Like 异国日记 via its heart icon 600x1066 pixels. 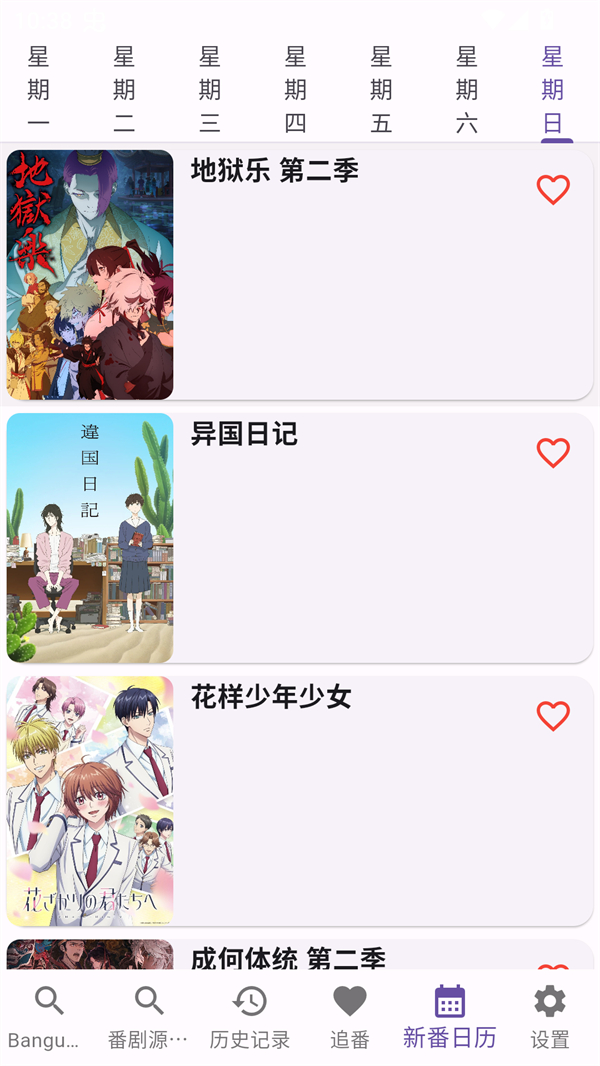(x=553, y=453)
